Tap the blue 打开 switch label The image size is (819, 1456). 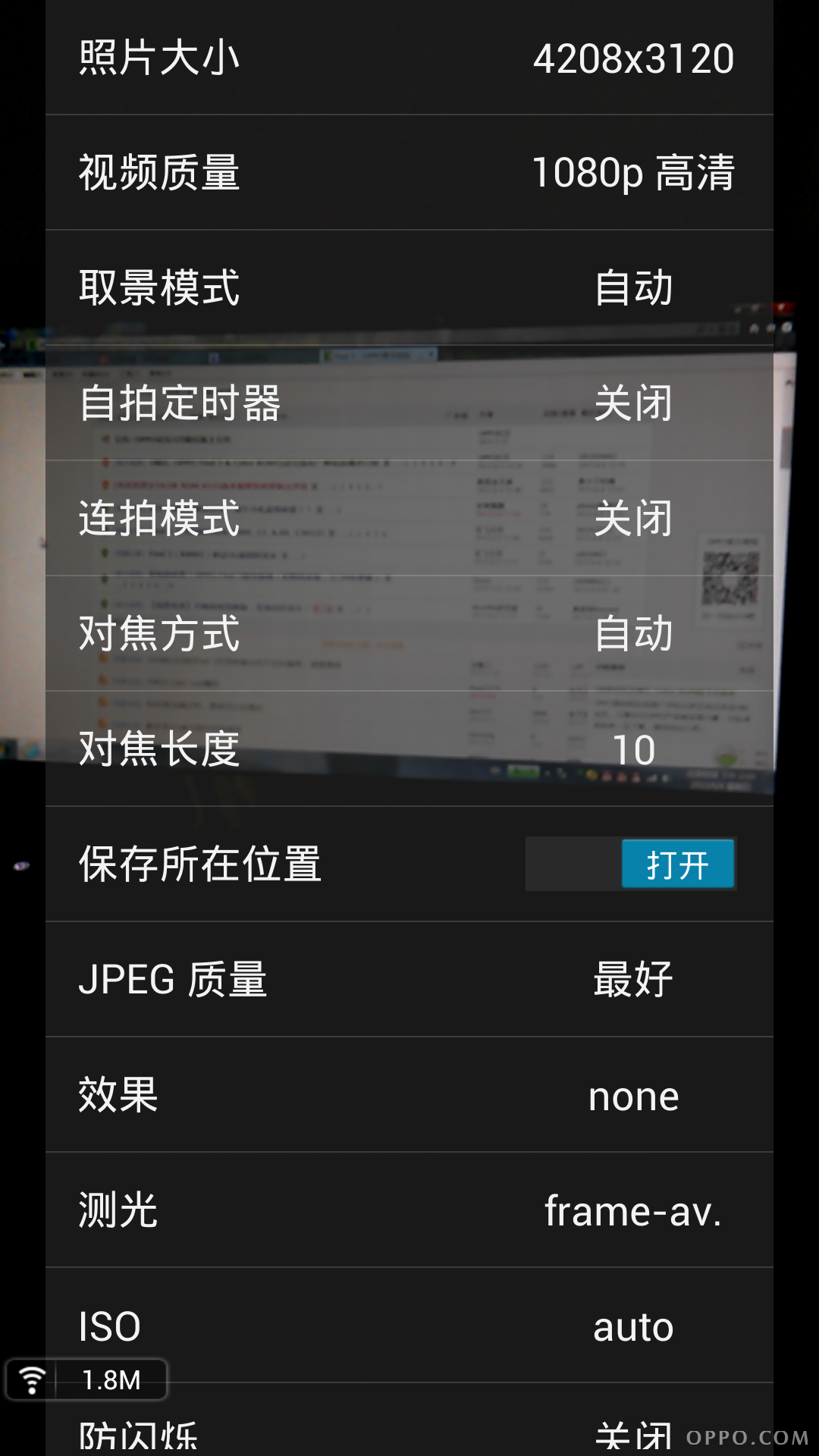coord(679,864)
